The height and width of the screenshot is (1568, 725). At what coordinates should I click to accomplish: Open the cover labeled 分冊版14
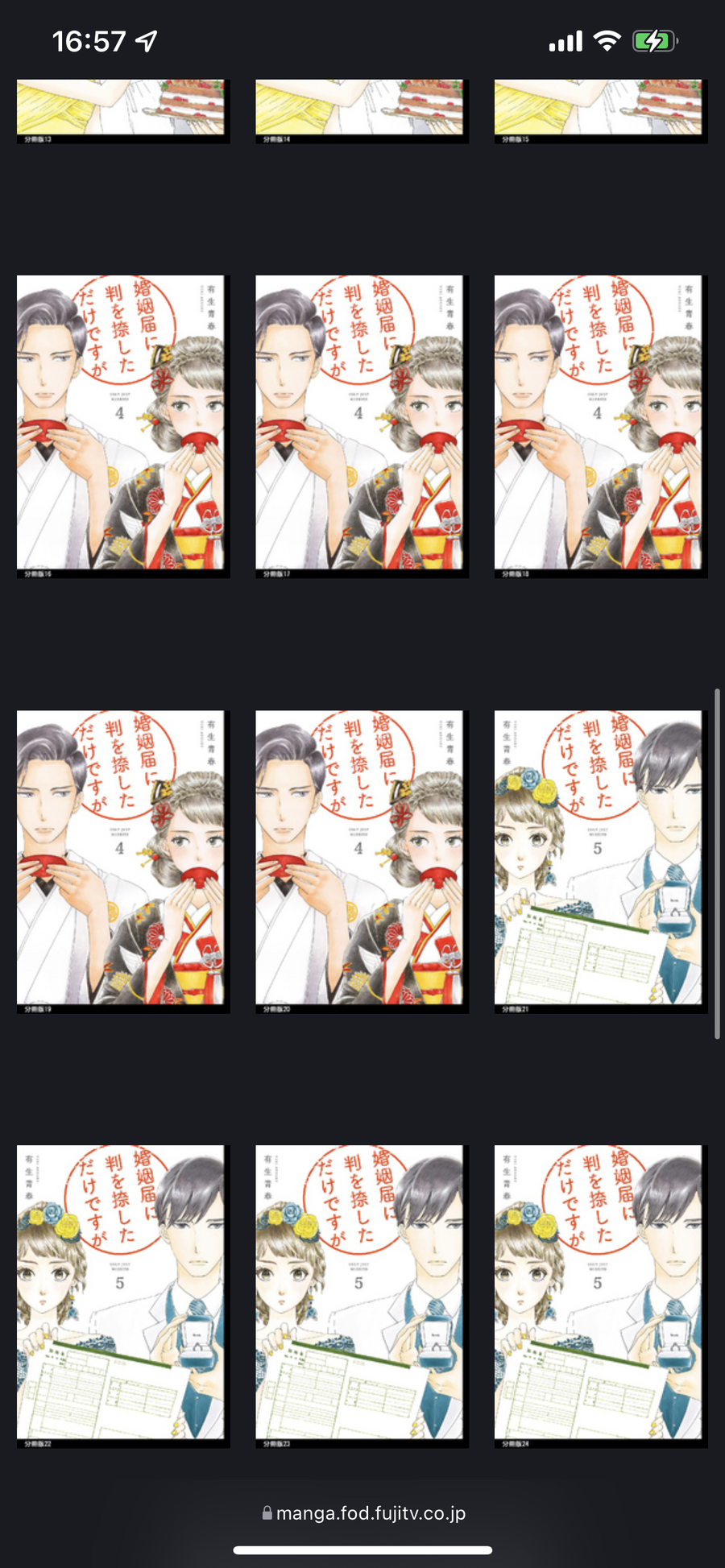[x=362, y=111]
